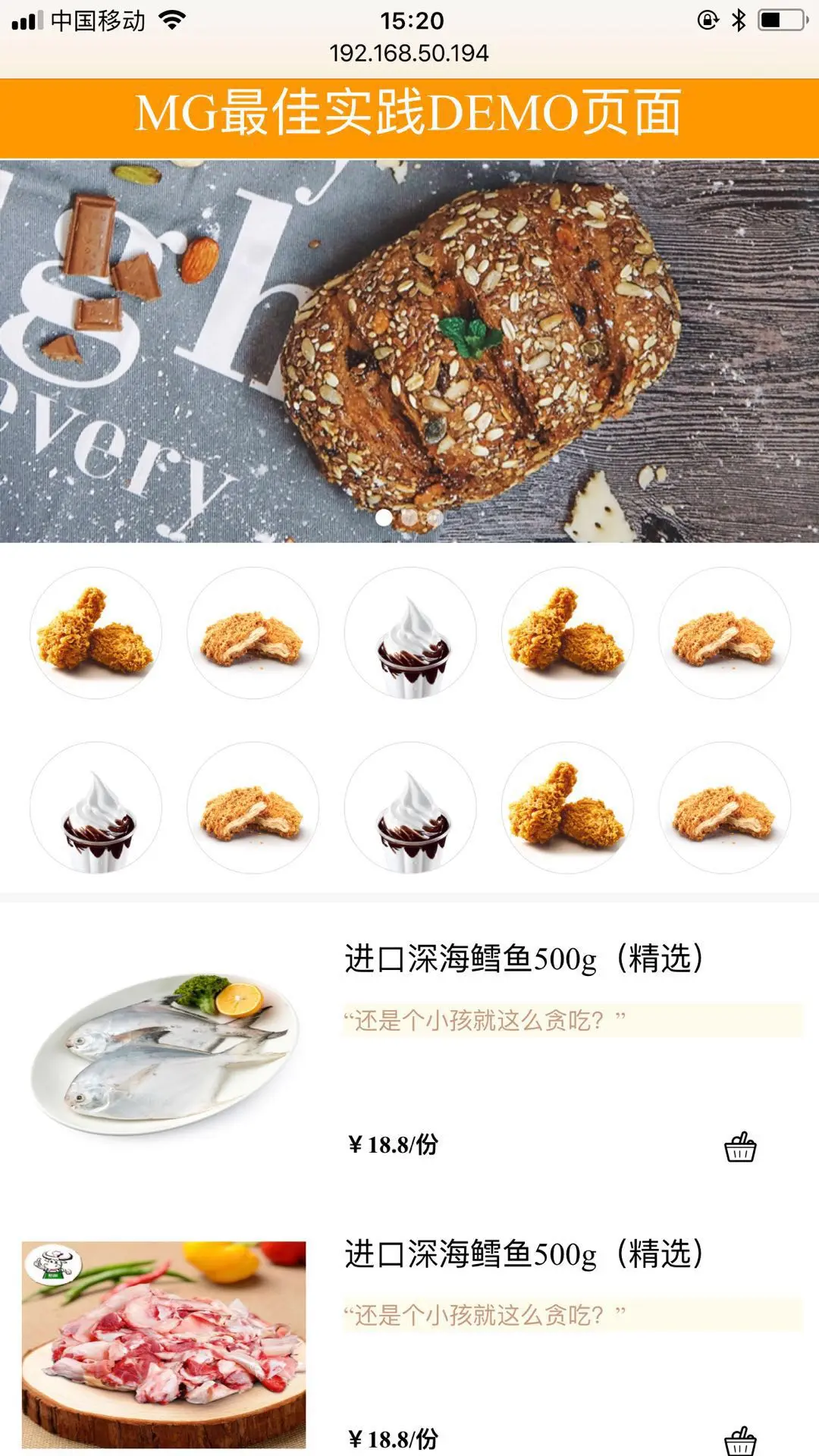
Task: Open the sliced meat product image
Action: click(x=164, y=1345)
